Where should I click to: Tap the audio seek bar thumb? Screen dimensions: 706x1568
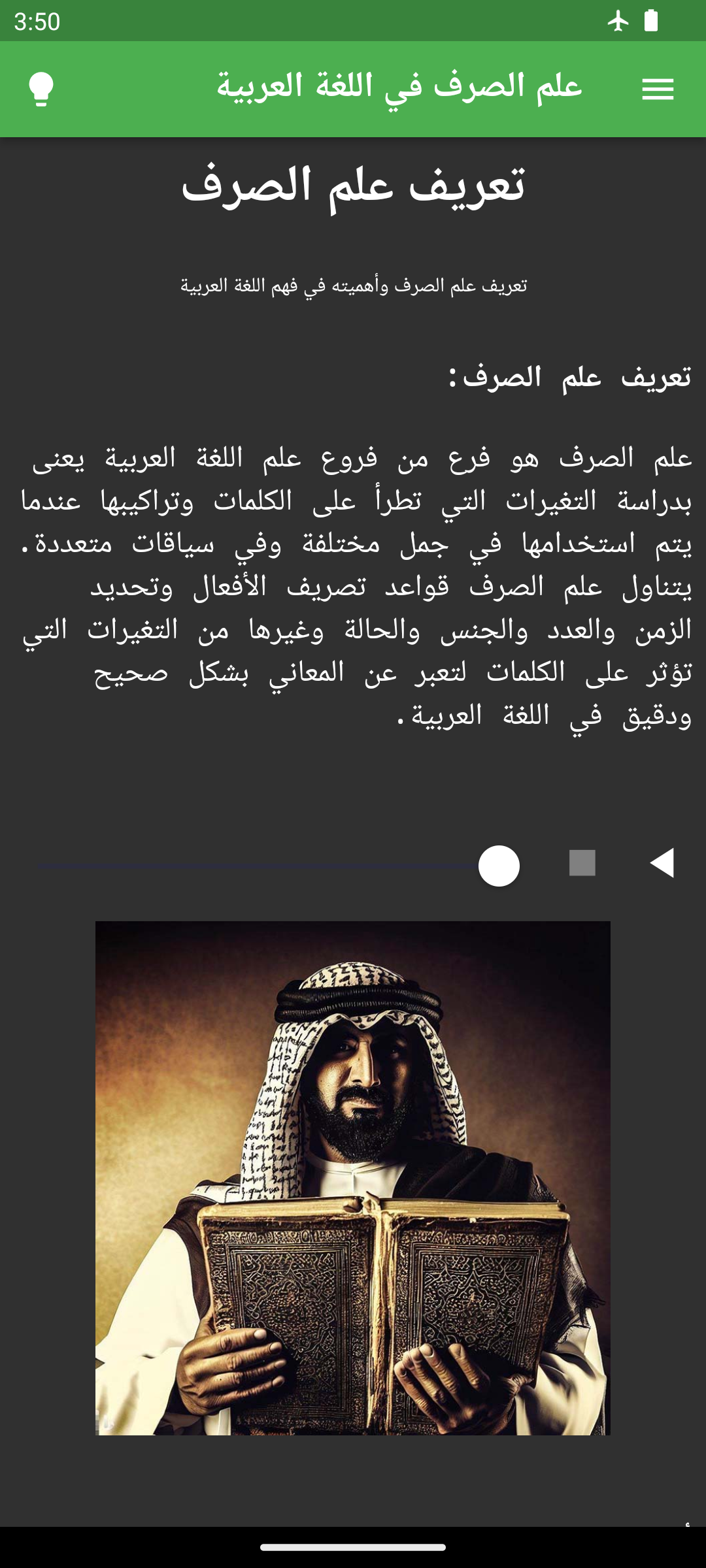(x=499, y=866)
